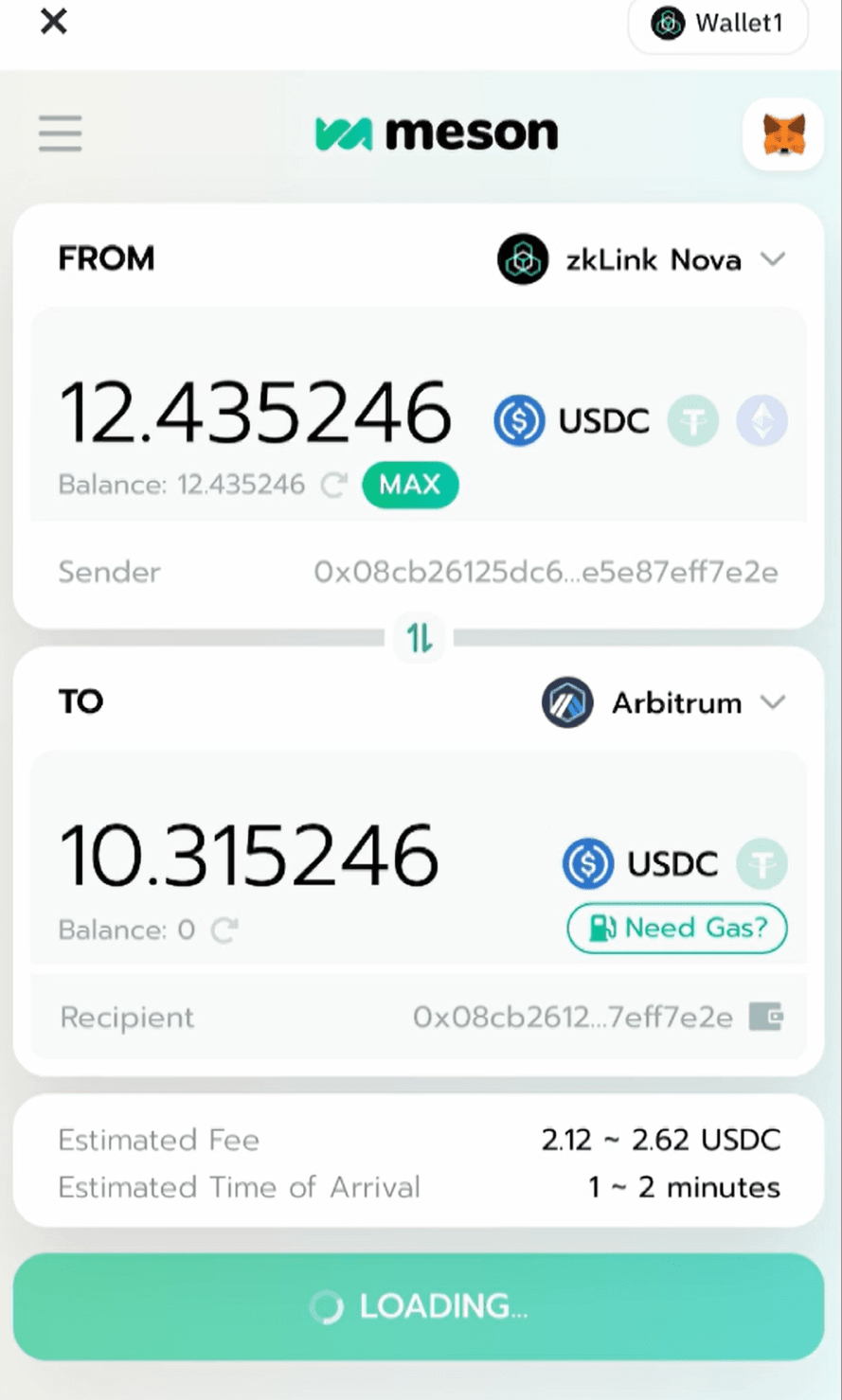Open the Wallet1 selector
Viewport: 842px width, 1400px height.
coord(718,24)
